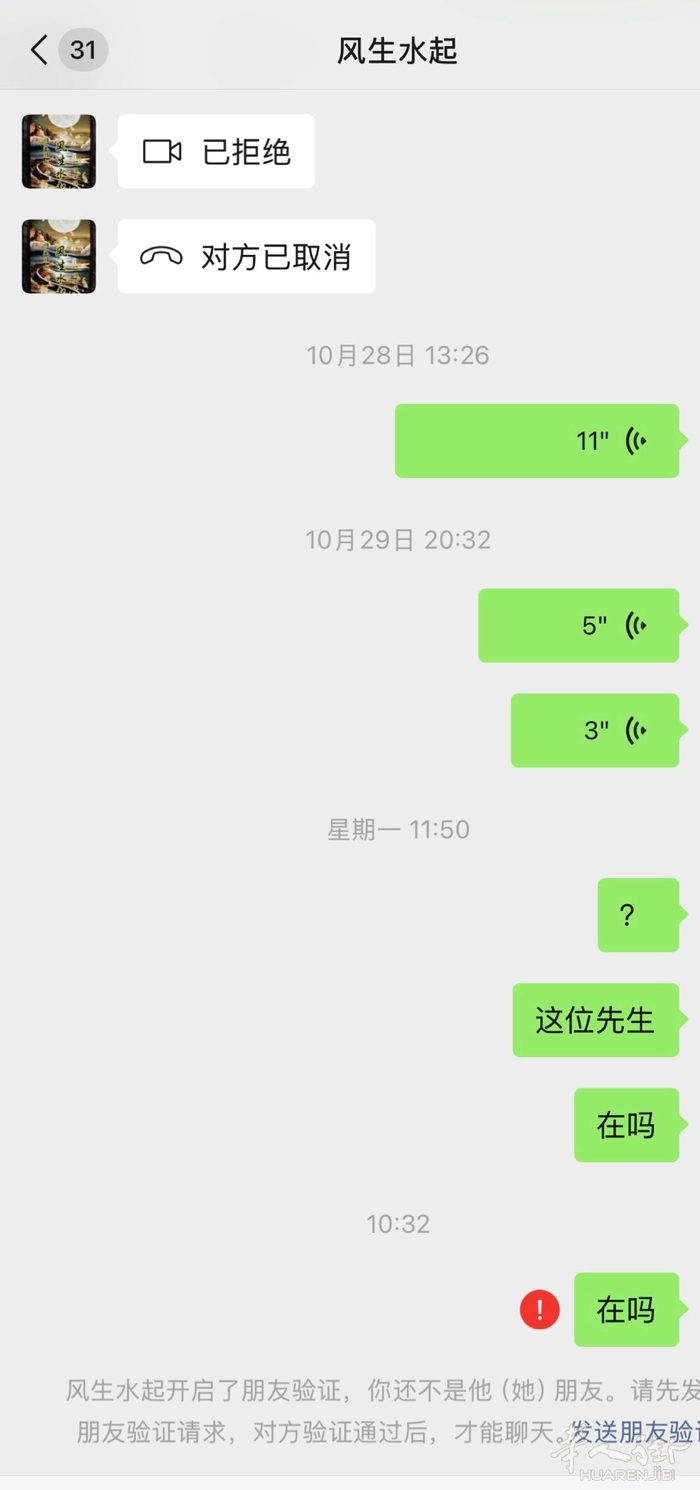Image resolution: width=700 pixels, height=1490 pixels.
Task: Play the 5-second voice message
Action: click(x=578, y=626)
